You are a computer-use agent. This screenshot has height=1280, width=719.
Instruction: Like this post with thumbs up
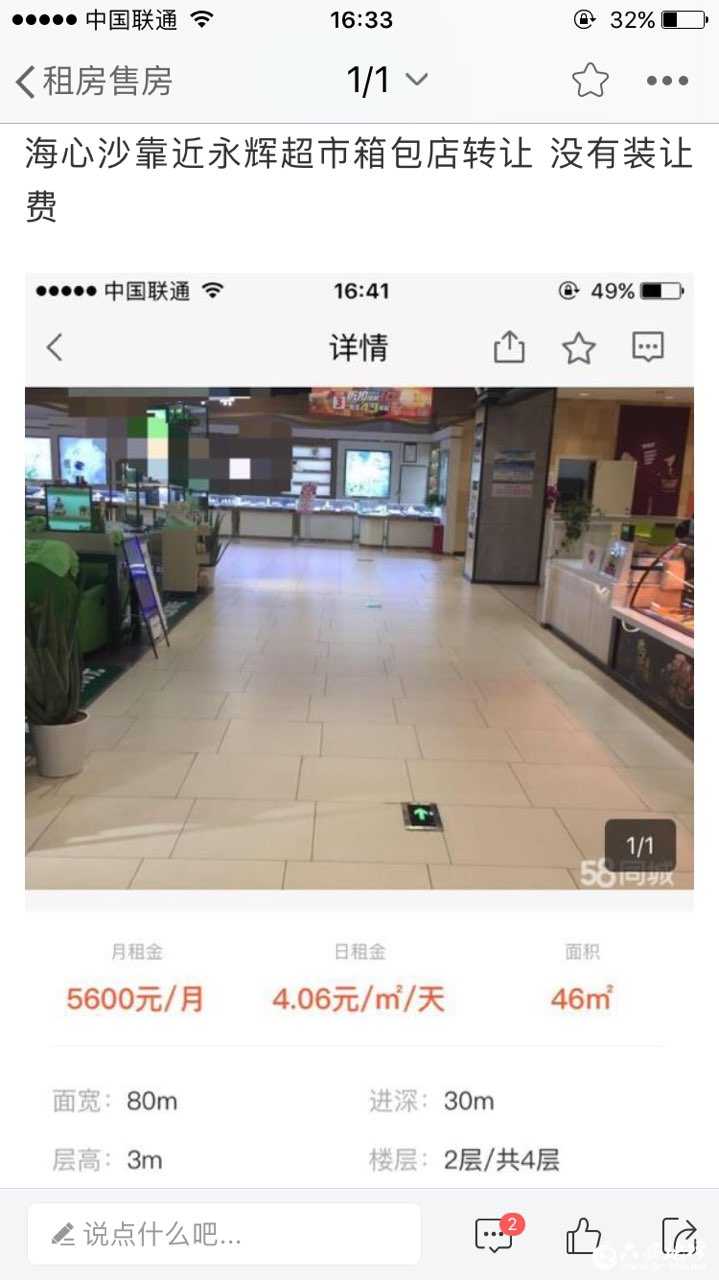pos(583,1236)
